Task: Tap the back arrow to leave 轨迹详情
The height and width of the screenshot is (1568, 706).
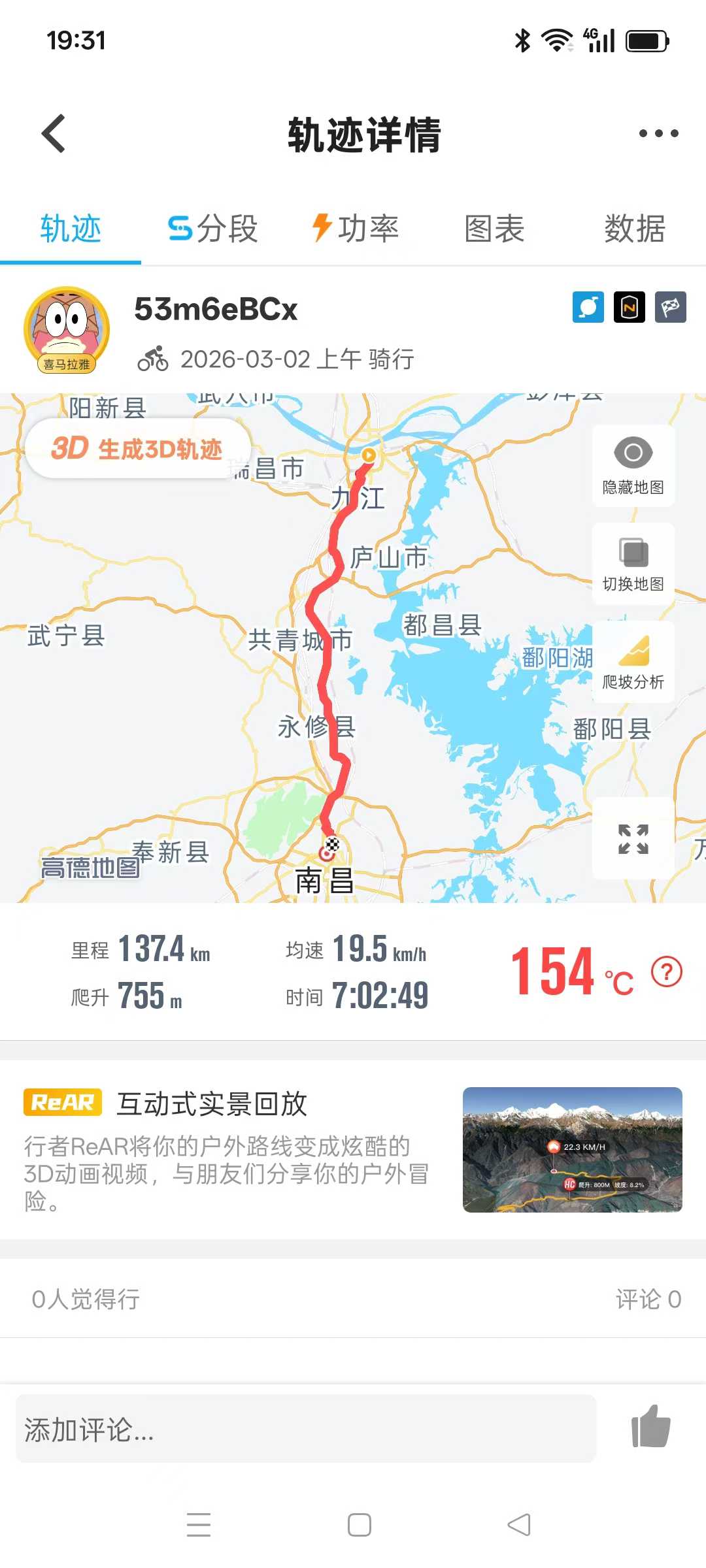Action: 52,133
